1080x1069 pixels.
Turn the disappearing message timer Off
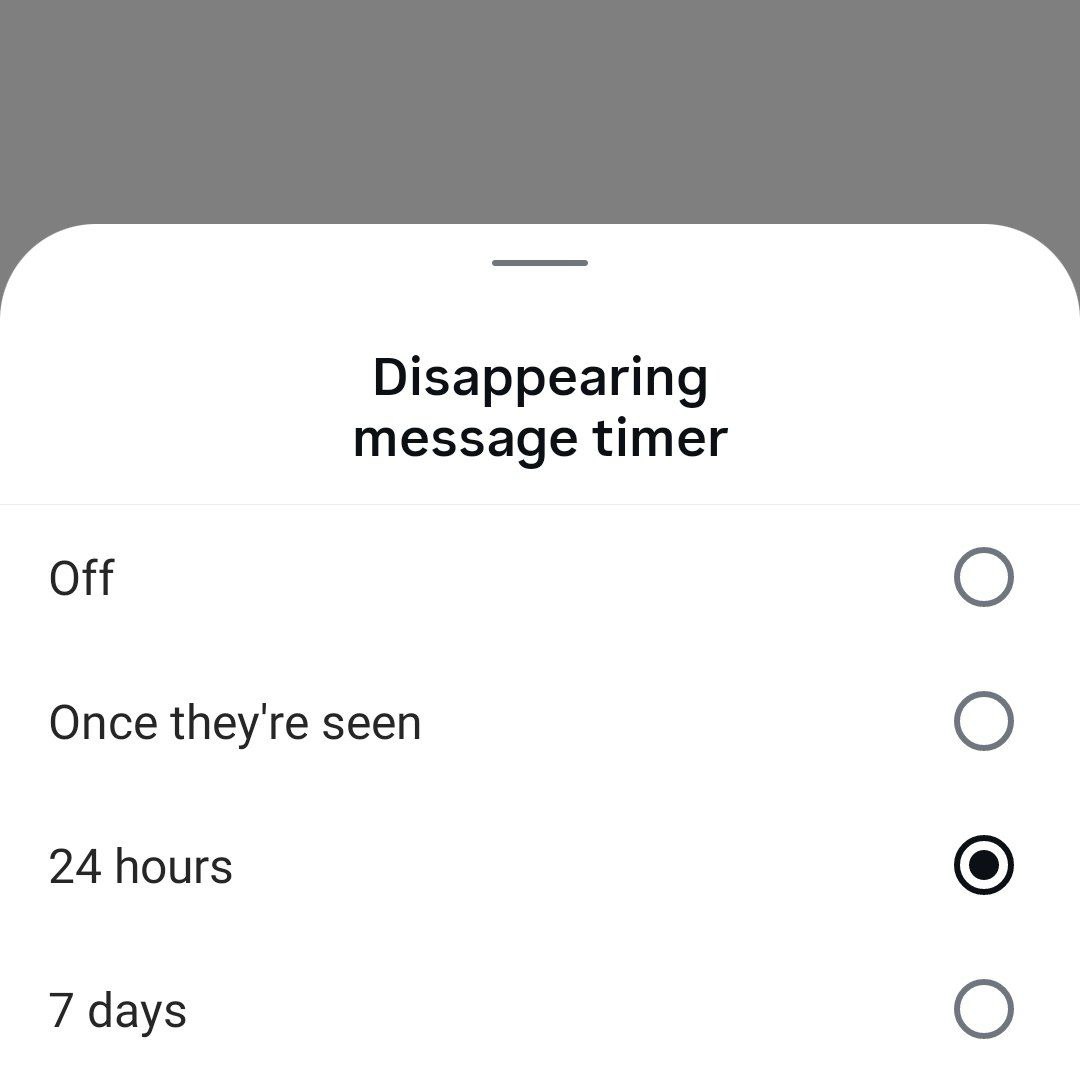click(x=983, y=577)
